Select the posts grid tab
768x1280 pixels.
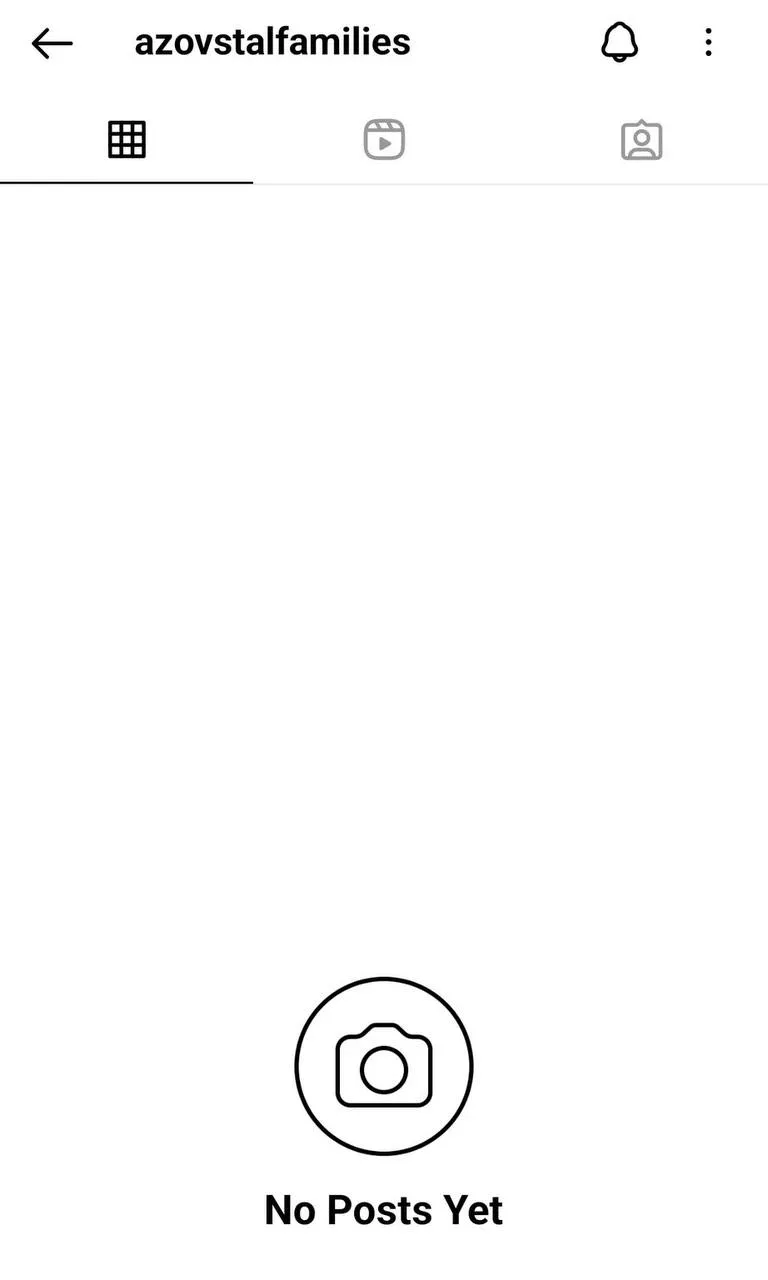point(127,140)
